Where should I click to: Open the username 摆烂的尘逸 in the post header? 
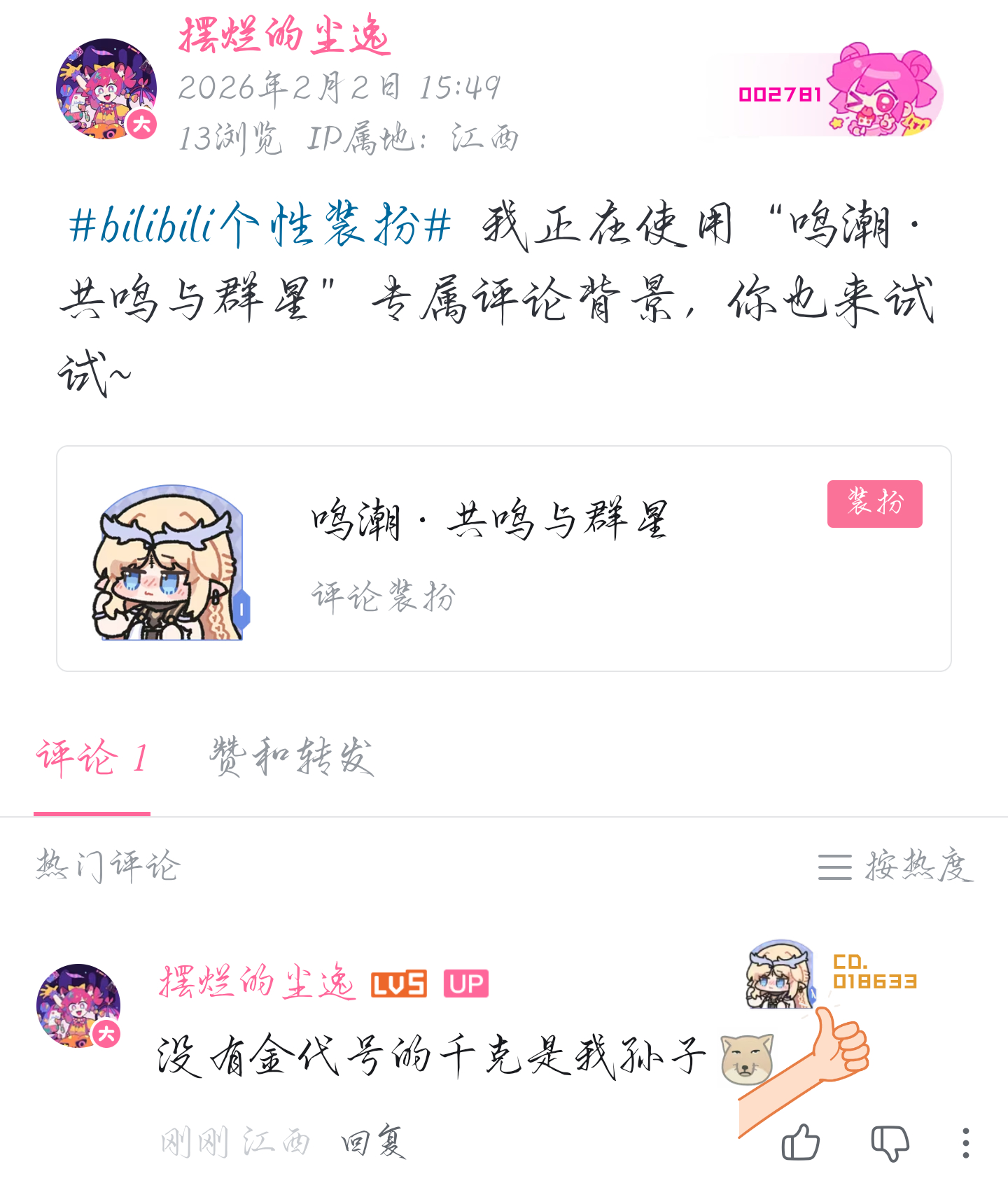pyautogui.click(x=283, y=35)
